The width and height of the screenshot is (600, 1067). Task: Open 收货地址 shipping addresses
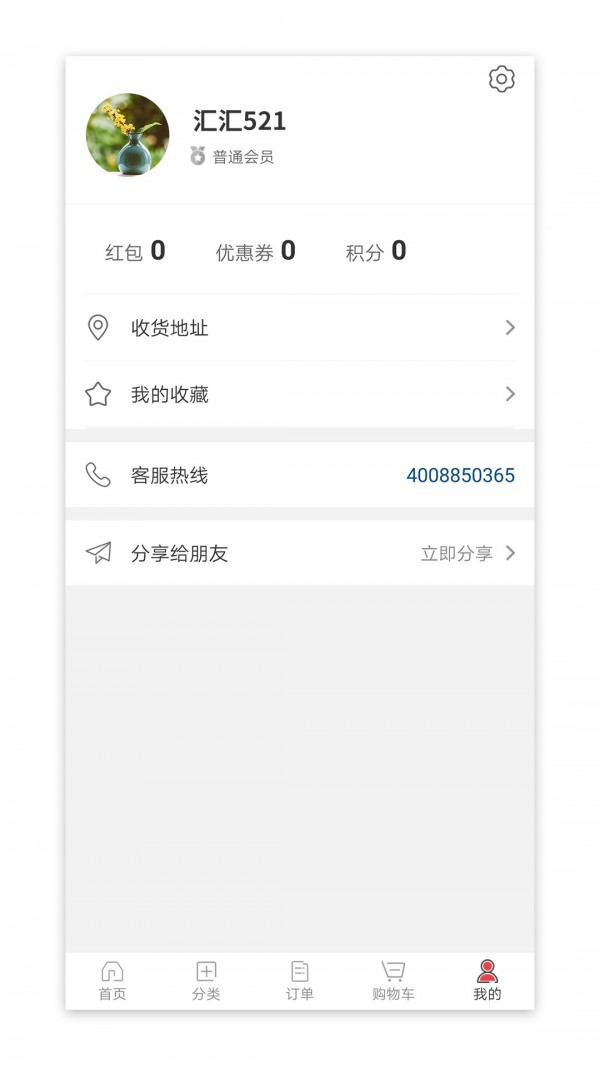[300, 328]
